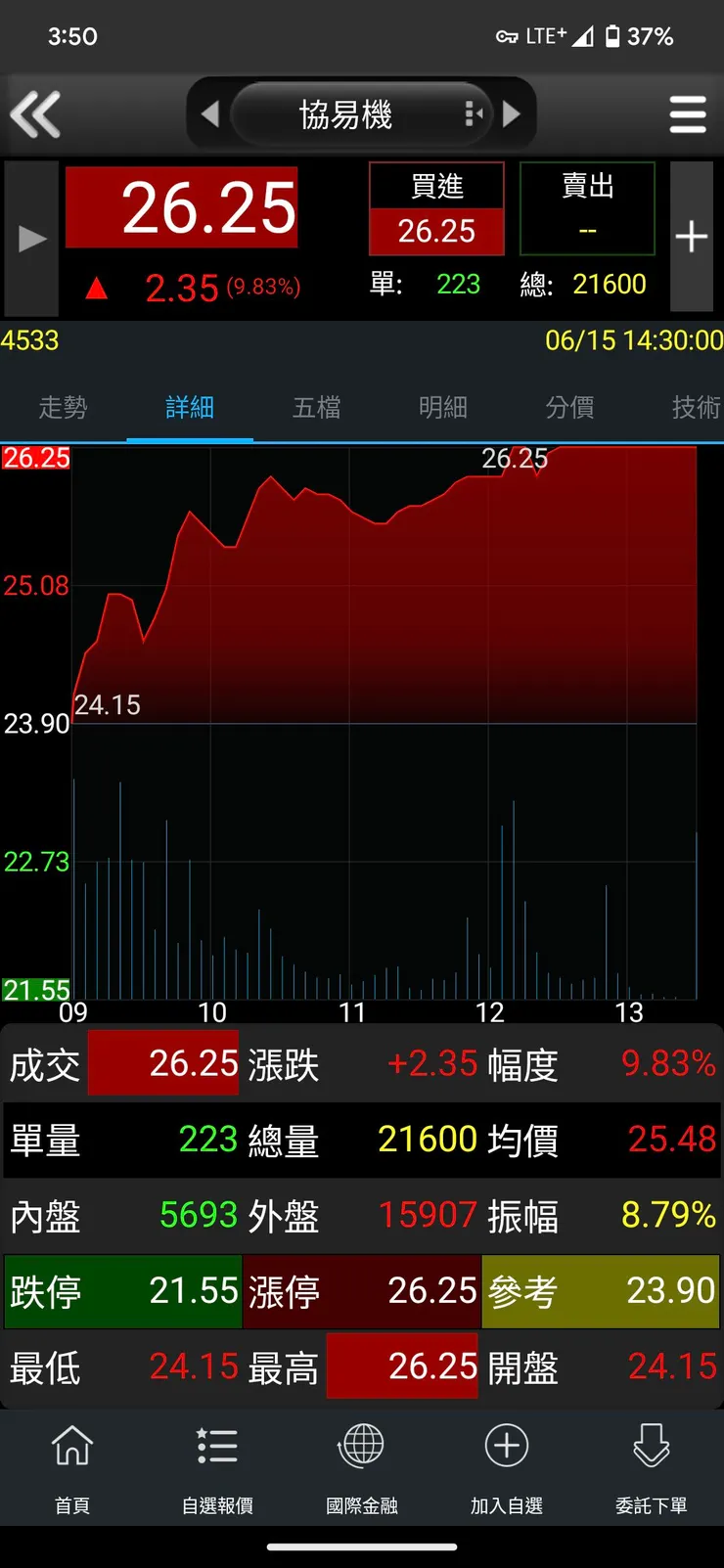Open the 明細 tab
724x1568 pixels.
point(443,407)
